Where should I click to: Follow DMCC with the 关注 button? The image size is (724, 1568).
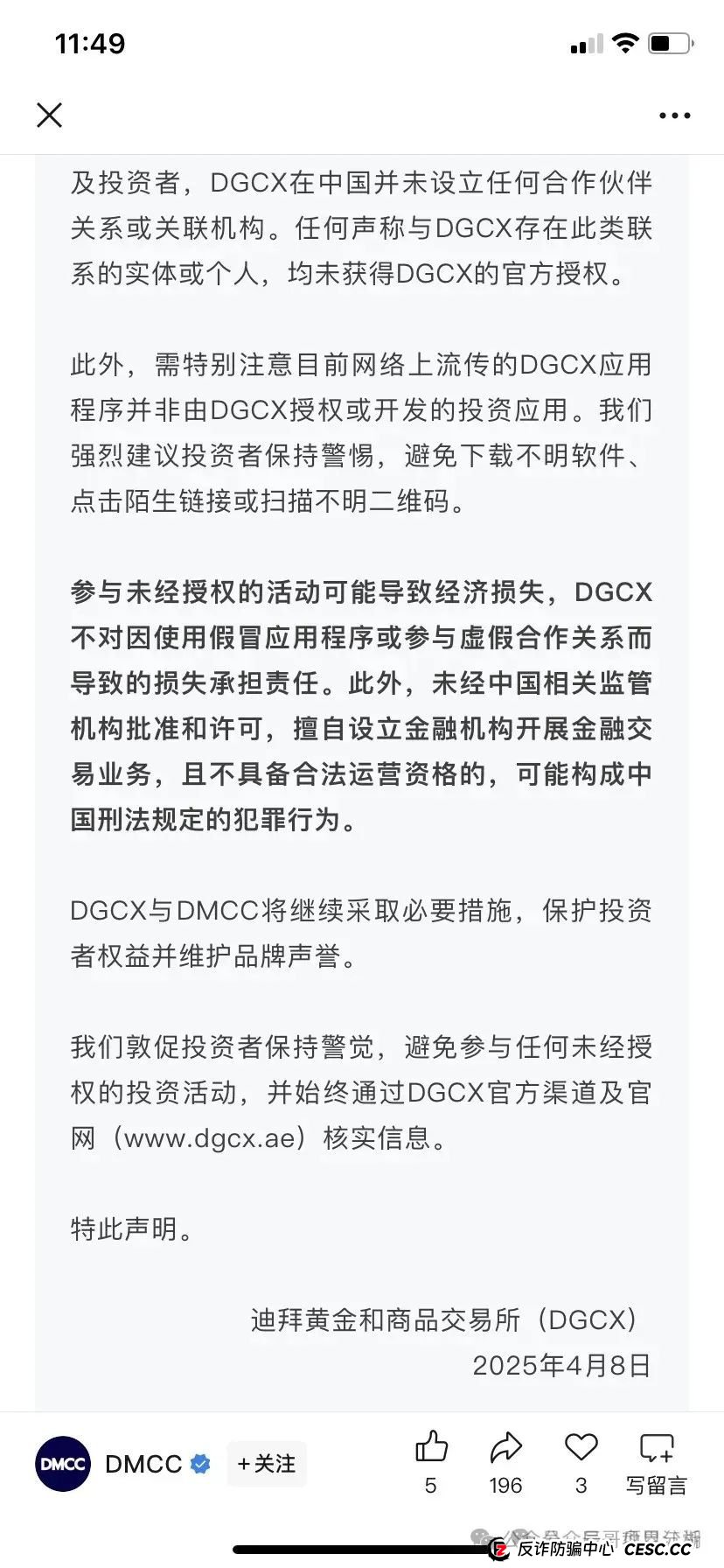(x=267, y=1464)
